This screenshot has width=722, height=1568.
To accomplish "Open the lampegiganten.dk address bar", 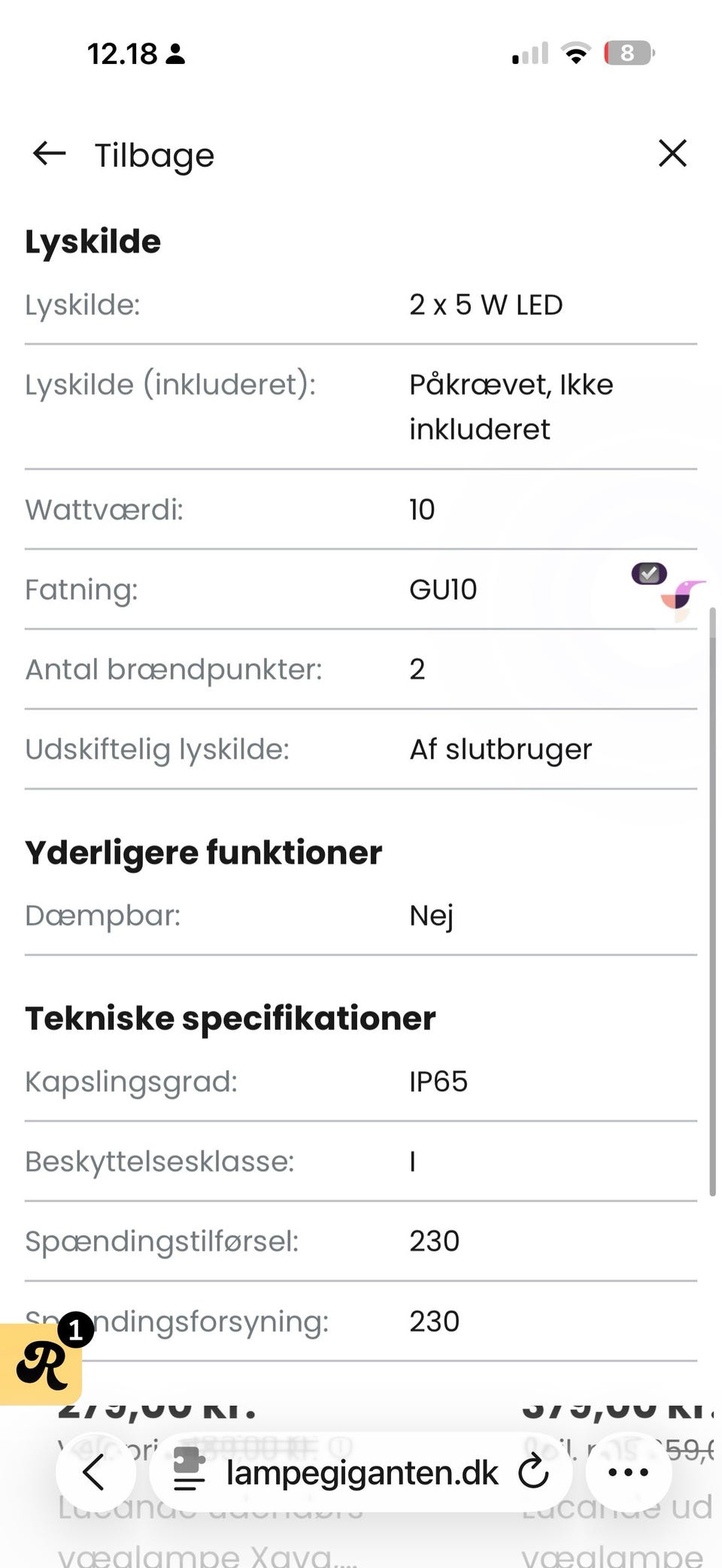I will click(361, 1473).
